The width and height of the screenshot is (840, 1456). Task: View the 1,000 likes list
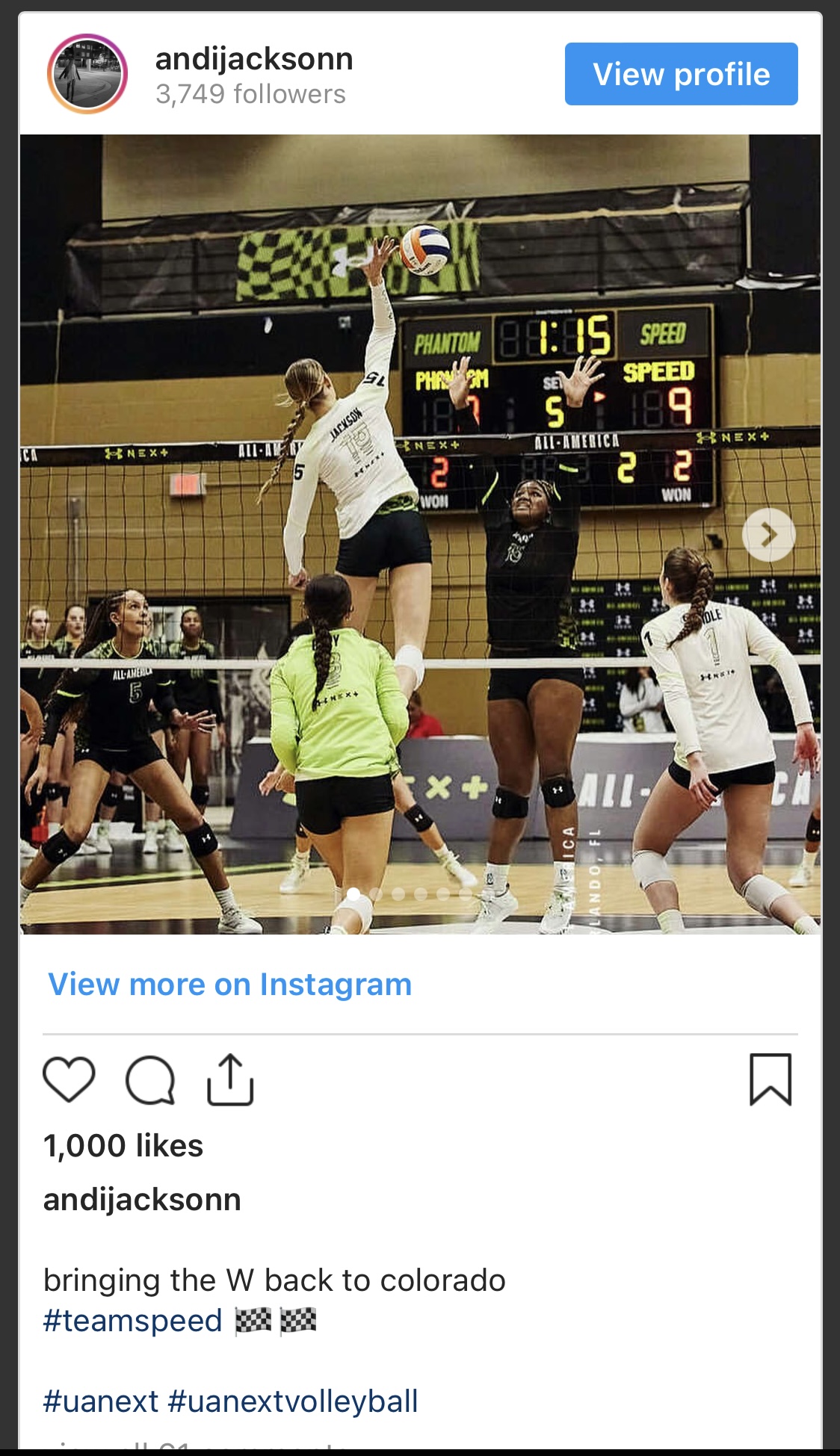123,1145
